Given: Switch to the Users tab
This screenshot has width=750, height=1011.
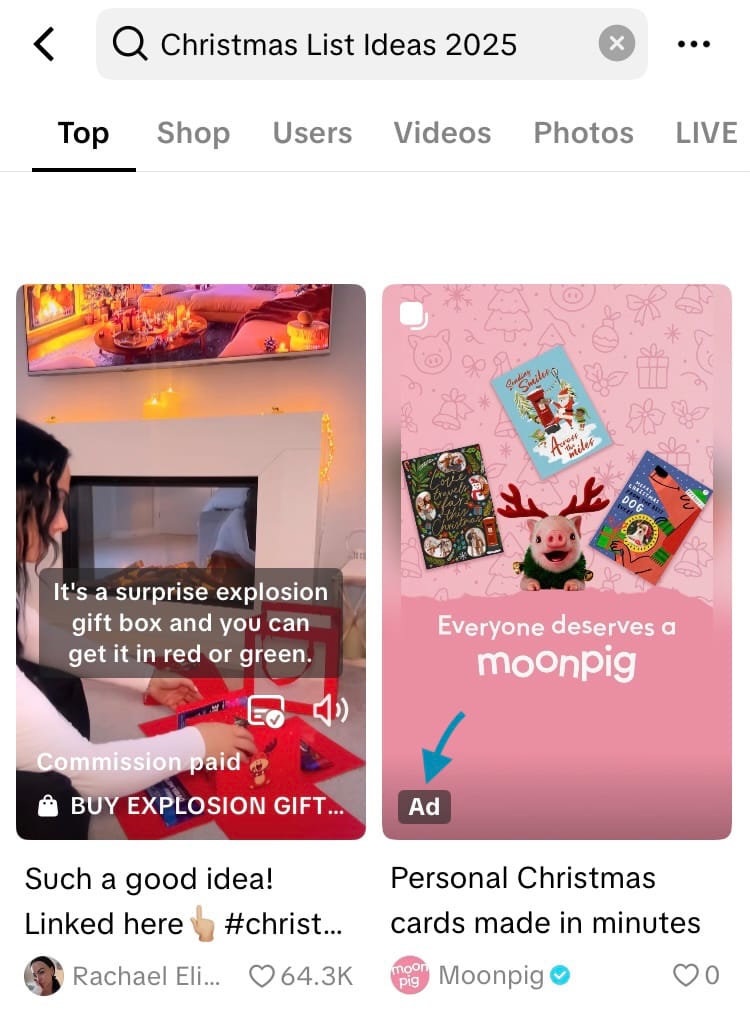Looking at the screenshot, I should tap(312, 133).
